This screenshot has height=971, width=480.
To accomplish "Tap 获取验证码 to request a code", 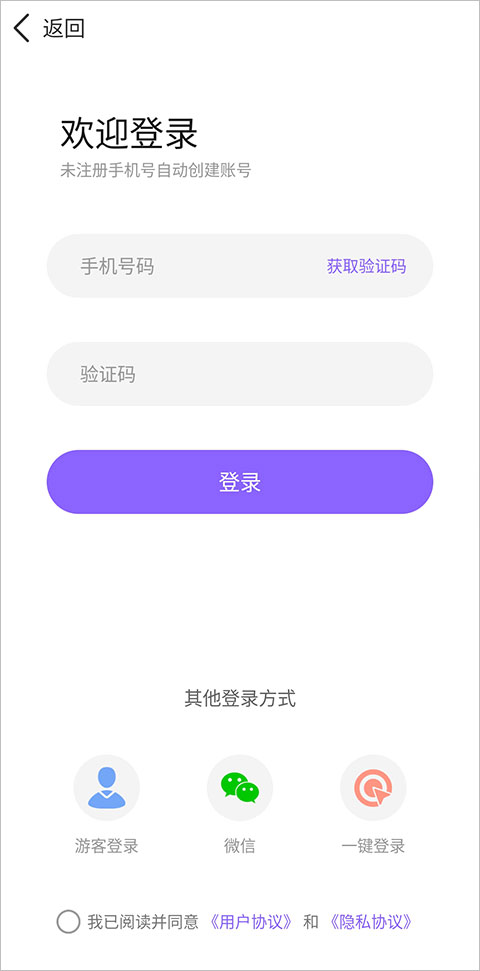I will 366,266.
